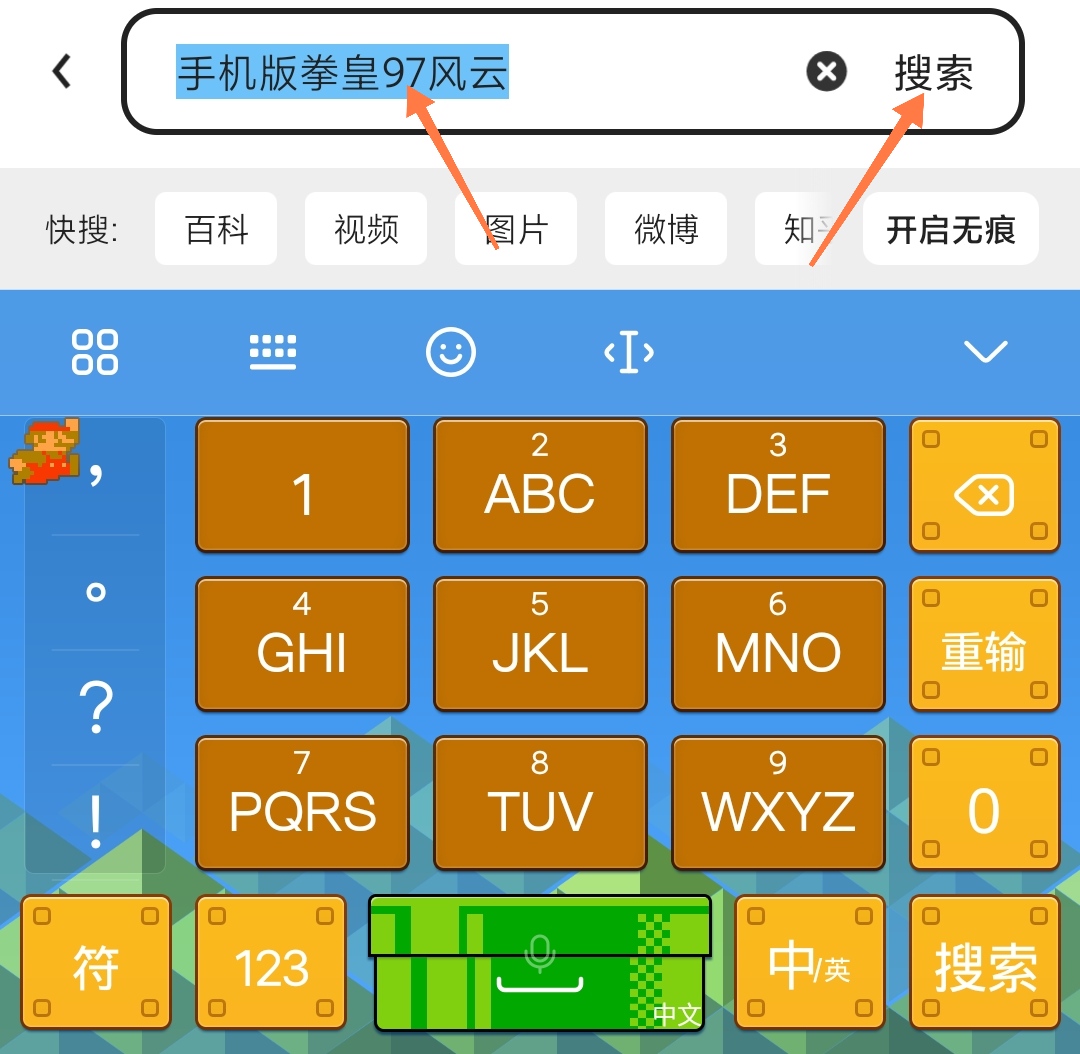Tap 搜索 in the search bar
Screen dimensions: 1080x1054
click(933, 73)
